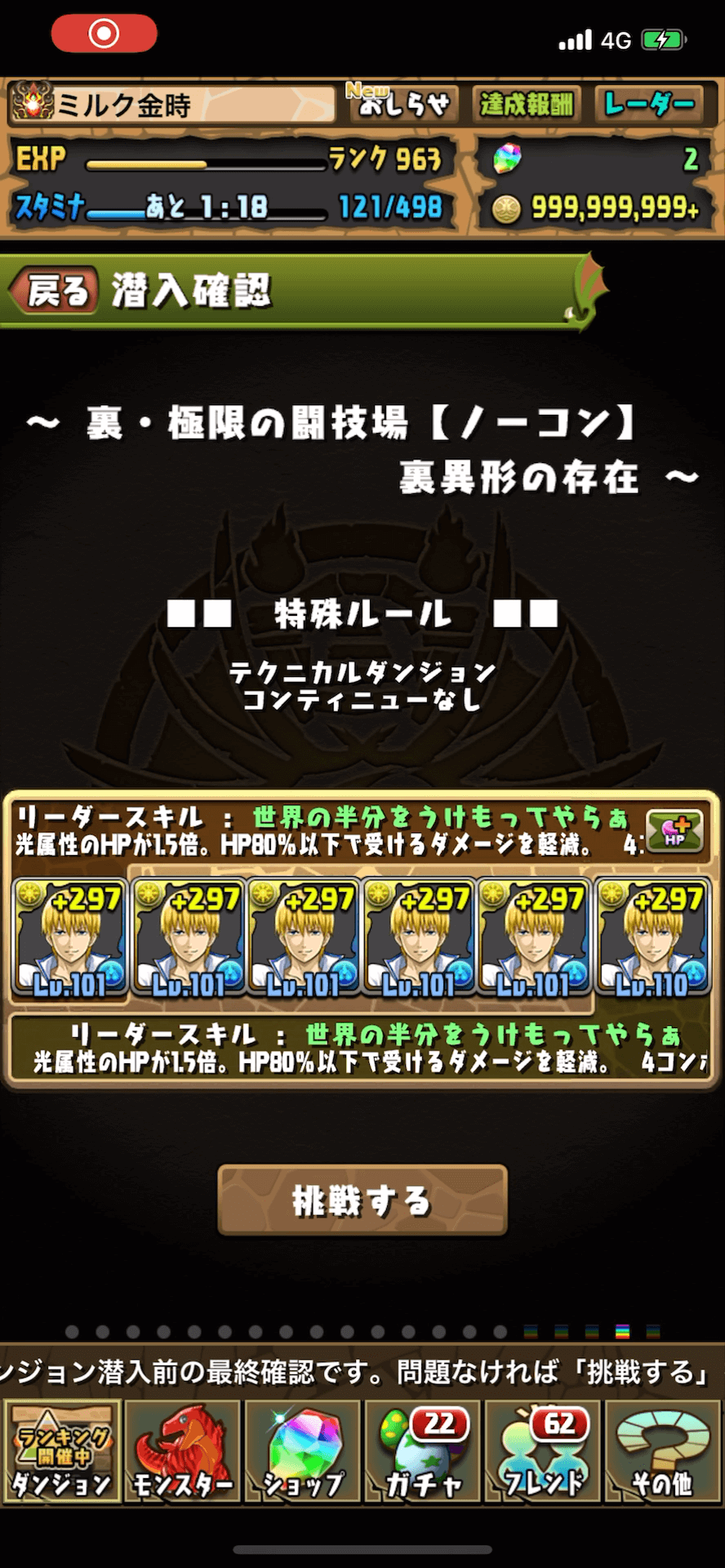Screen dimensions: 725x1568
Task: Open the フレンド tab
Action: click(x=543, y=1450)
